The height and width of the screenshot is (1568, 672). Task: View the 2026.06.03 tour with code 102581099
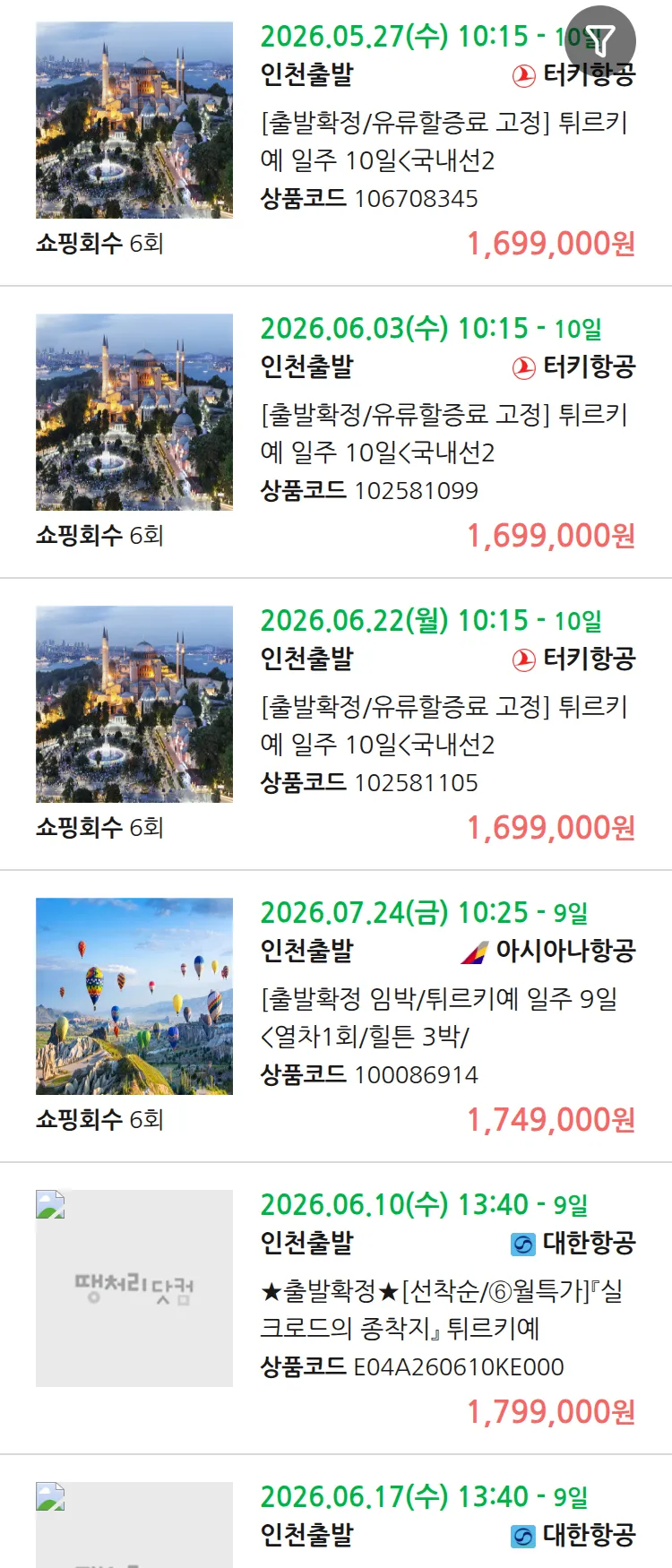[x=444, y=434]
